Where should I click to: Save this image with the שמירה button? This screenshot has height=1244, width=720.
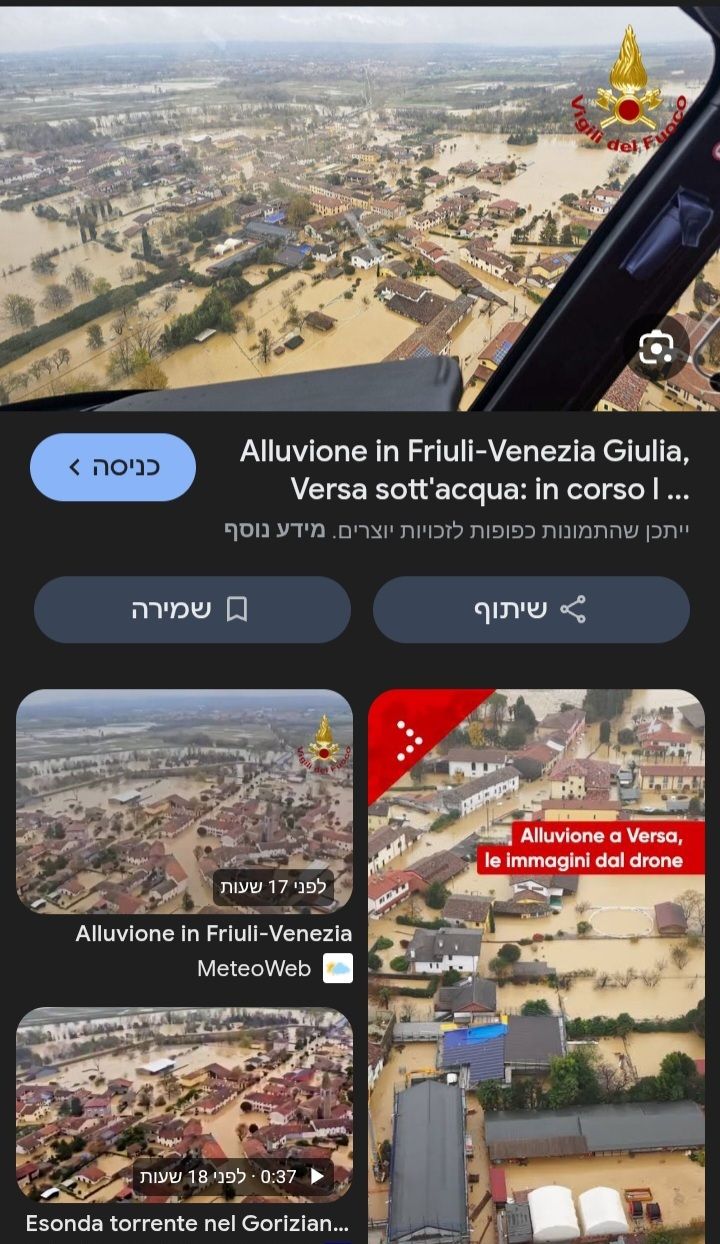pos(192,609)
